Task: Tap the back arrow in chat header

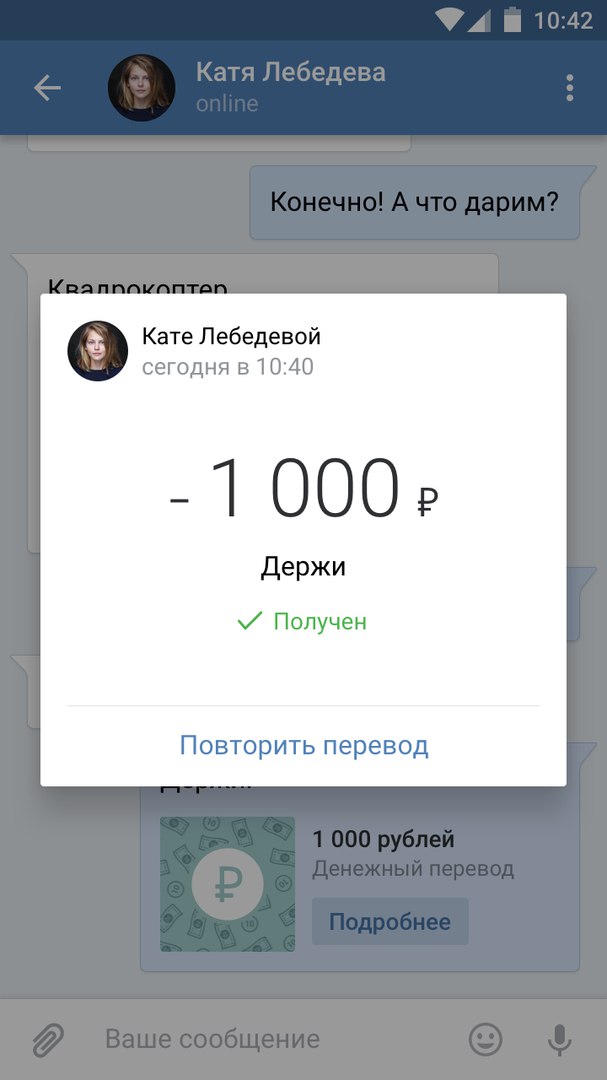Action: 47,88
